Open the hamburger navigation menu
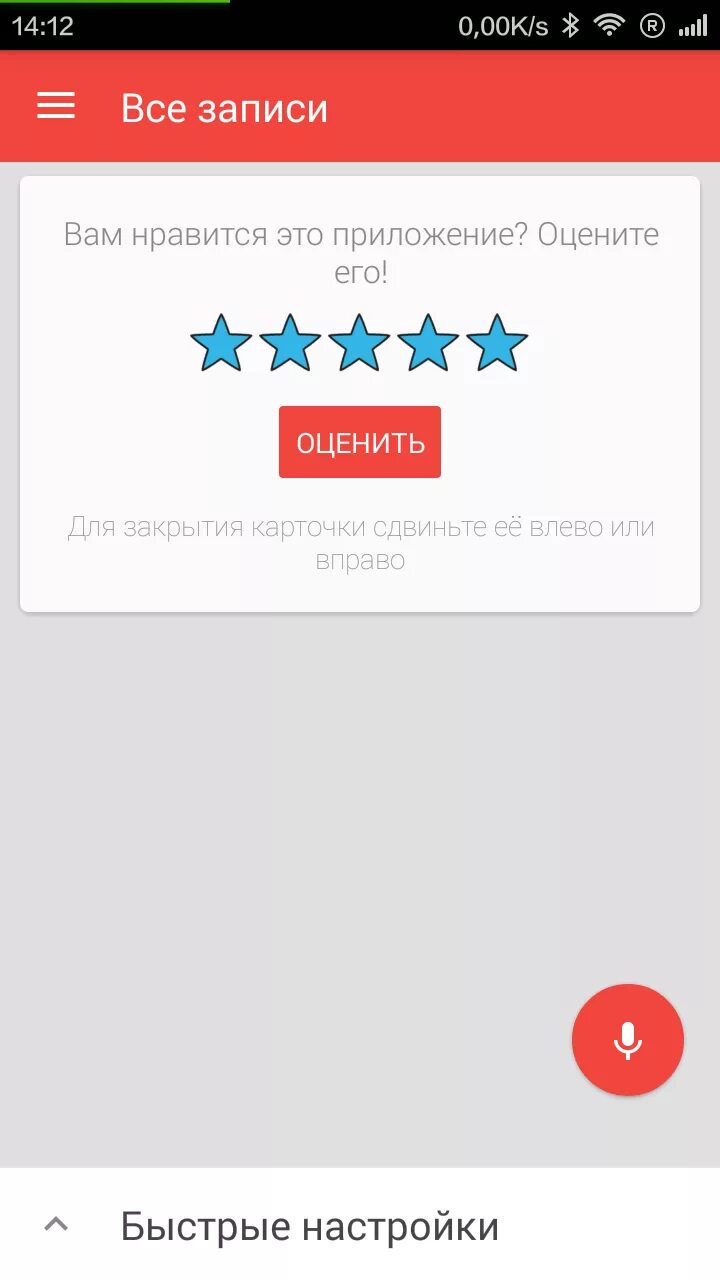 (x=56, y=106)
